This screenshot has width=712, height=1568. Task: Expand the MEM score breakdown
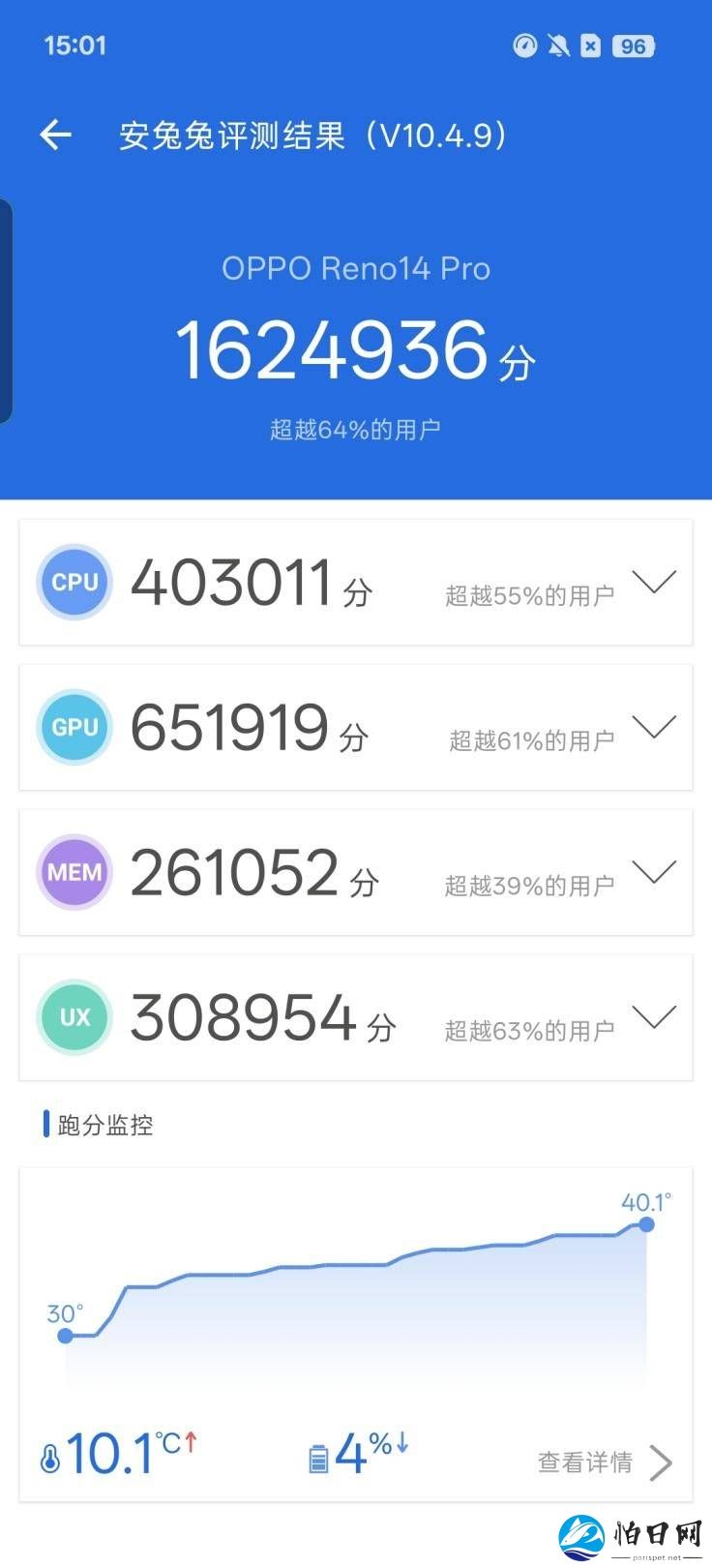coord(654,872)
